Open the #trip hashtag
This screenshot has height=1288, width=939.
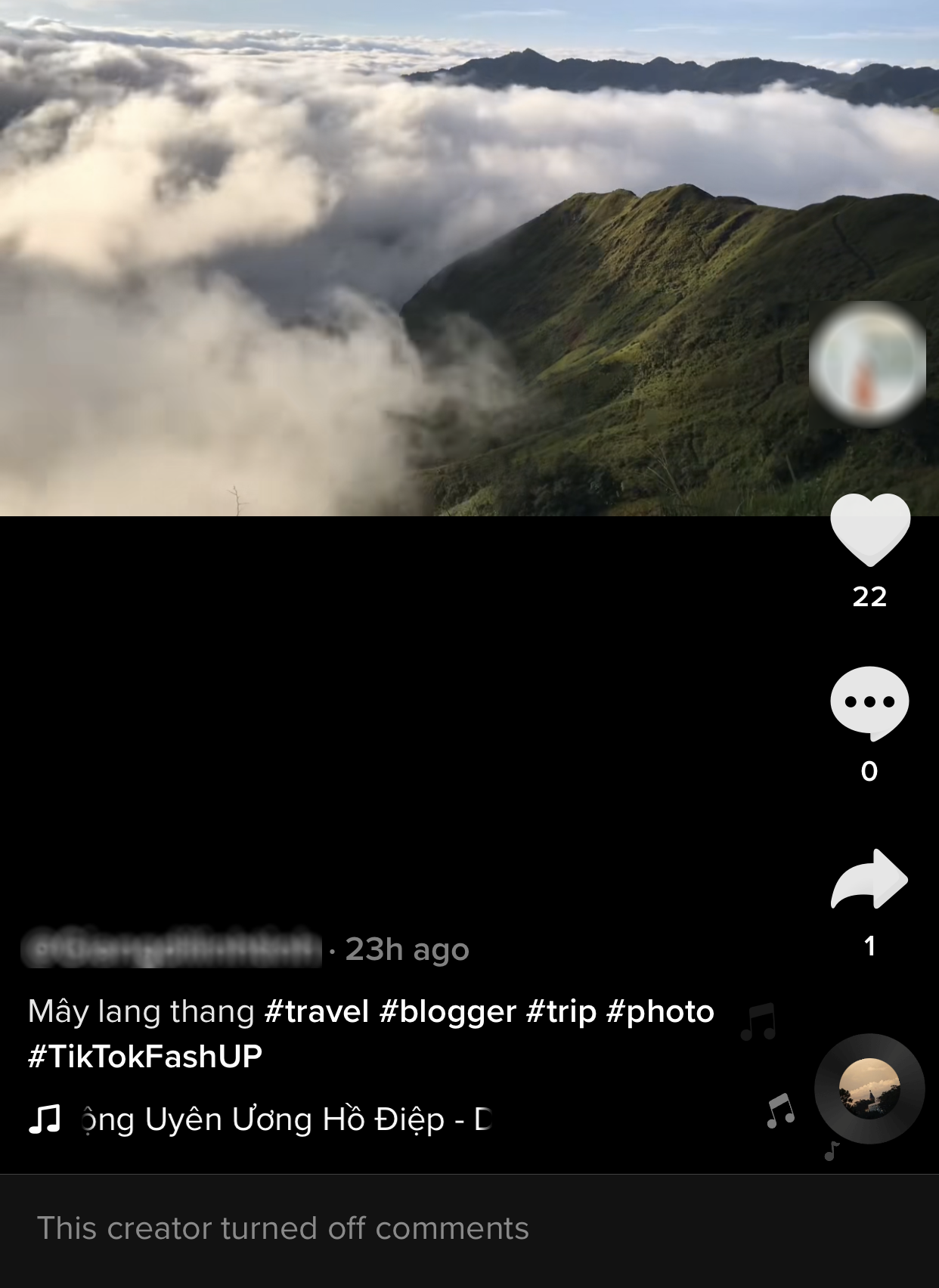[561, 1011]
